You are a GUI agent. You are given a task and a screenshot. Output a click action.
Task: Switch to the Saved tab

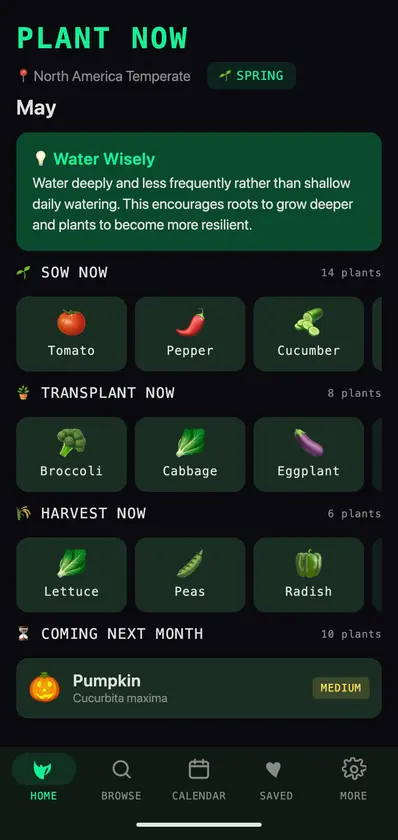tap(276, 777)
